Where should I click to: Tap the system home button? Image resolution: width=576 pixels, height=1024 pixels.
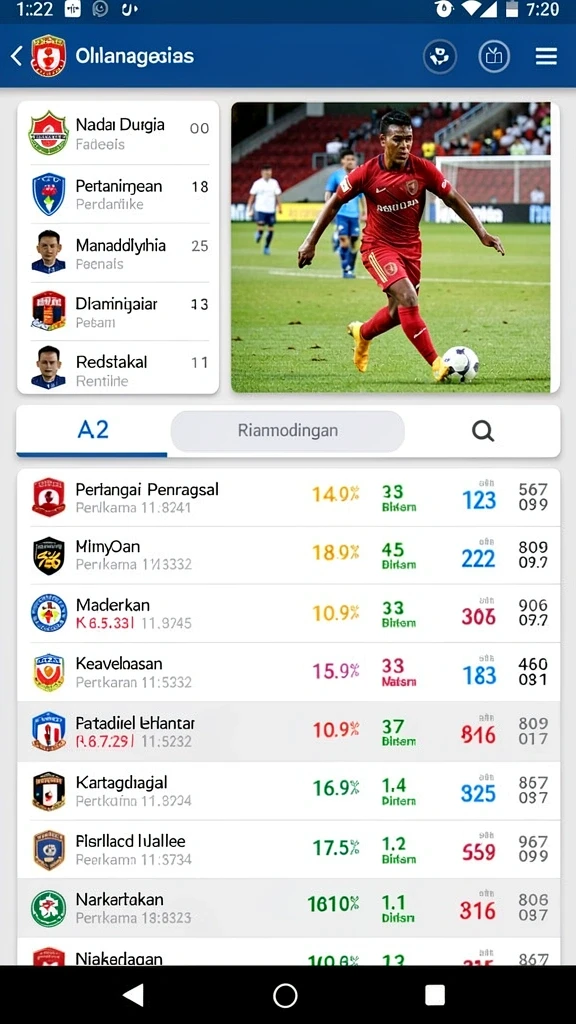point(285,995)
